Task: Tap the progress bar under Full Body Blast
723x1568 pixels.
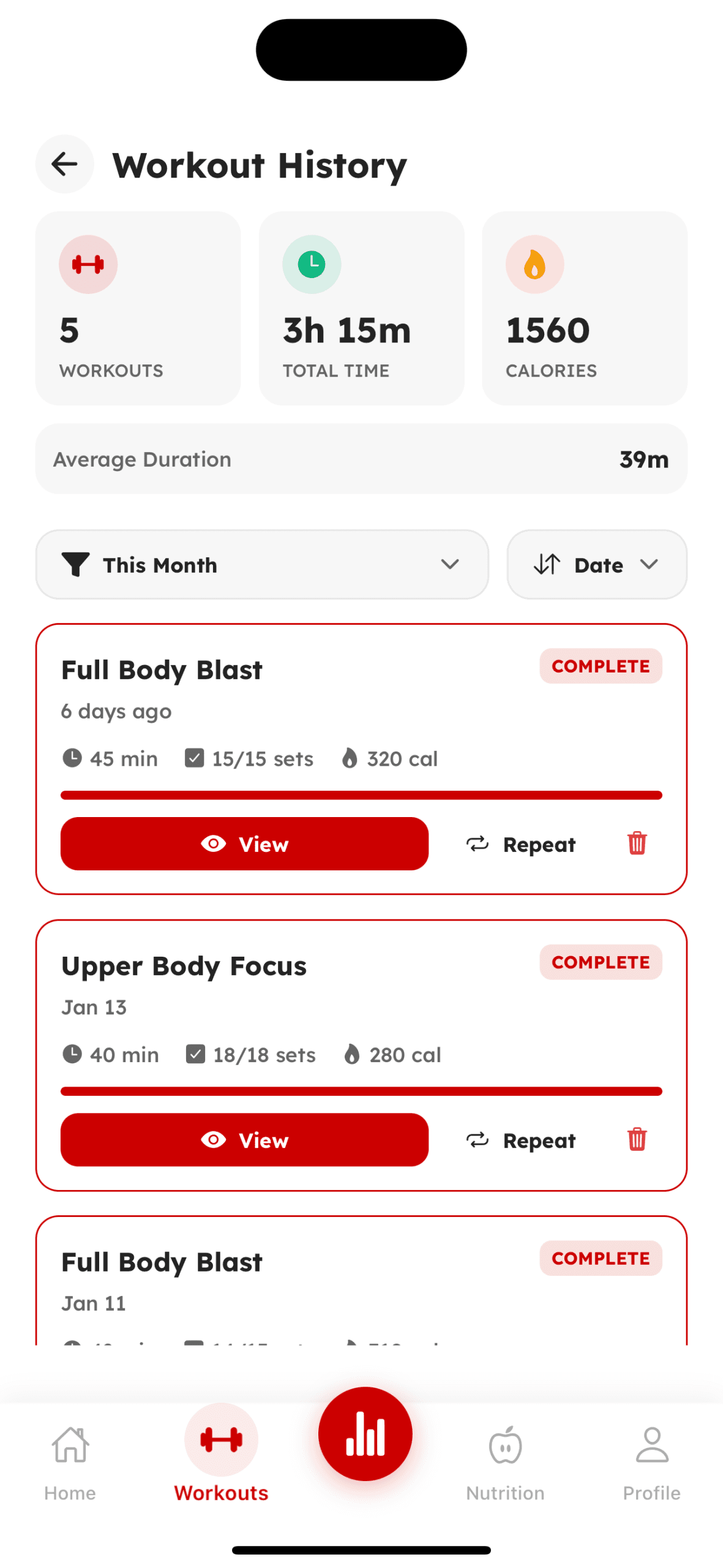Action: click(x=361, y=794)
